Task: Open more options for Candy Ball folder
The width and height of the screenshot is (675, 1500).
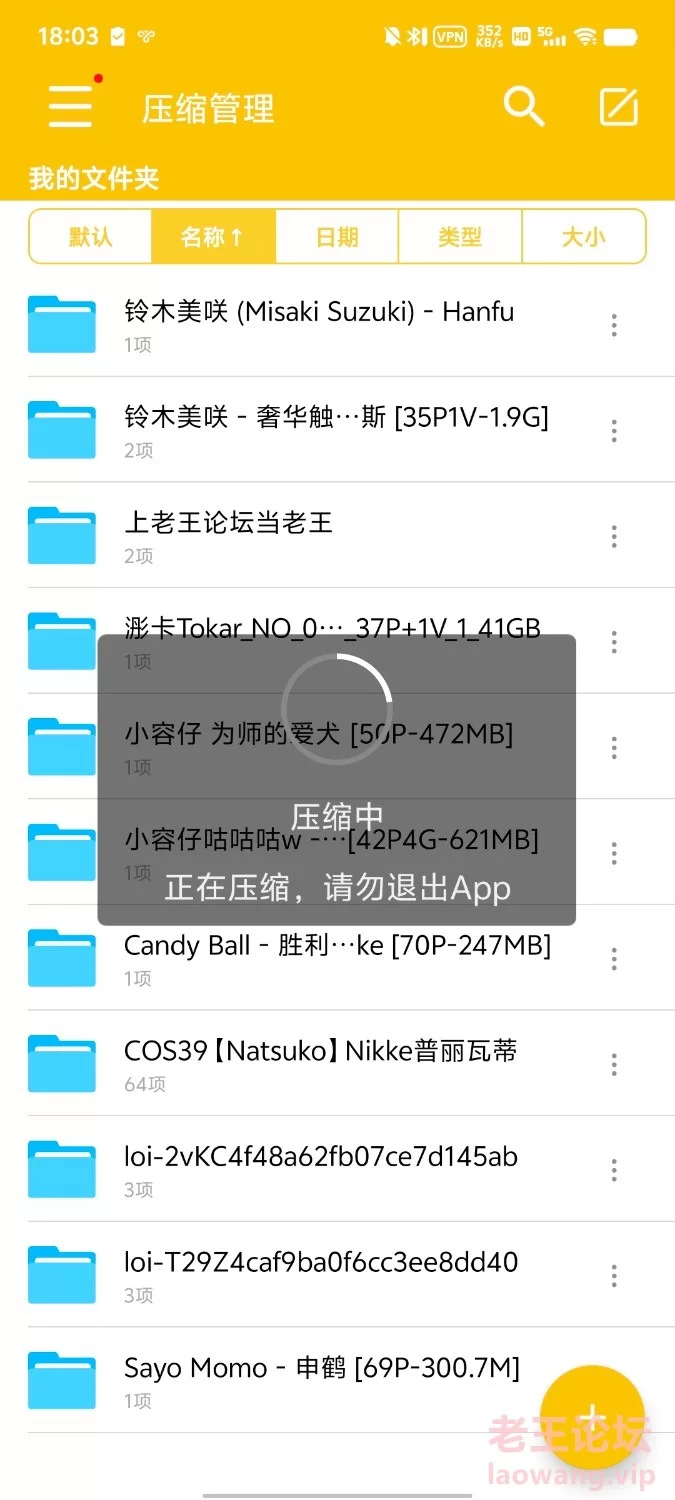Action: pos(614,959)
